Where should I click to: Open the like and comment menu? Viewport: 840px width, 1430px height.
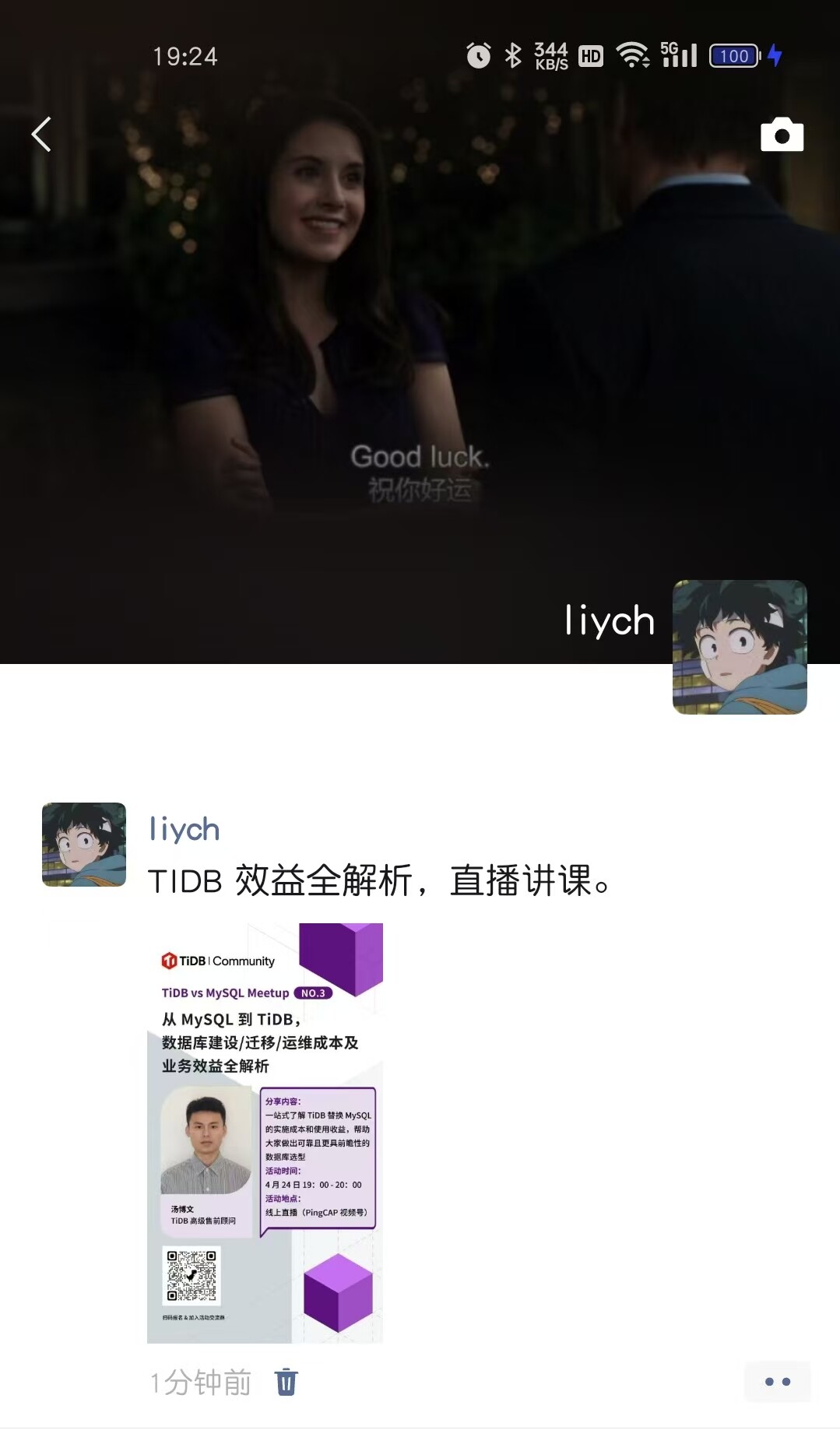[777, 1382]
